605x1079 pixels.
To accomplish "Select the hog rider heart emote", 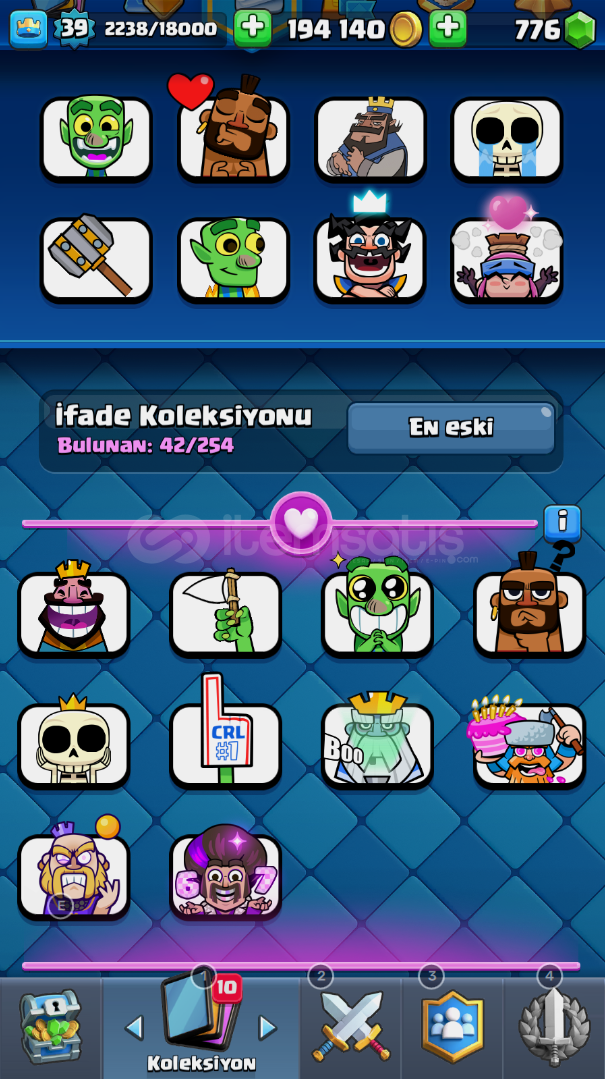I will pyautogui.click(x=233, y=138).
